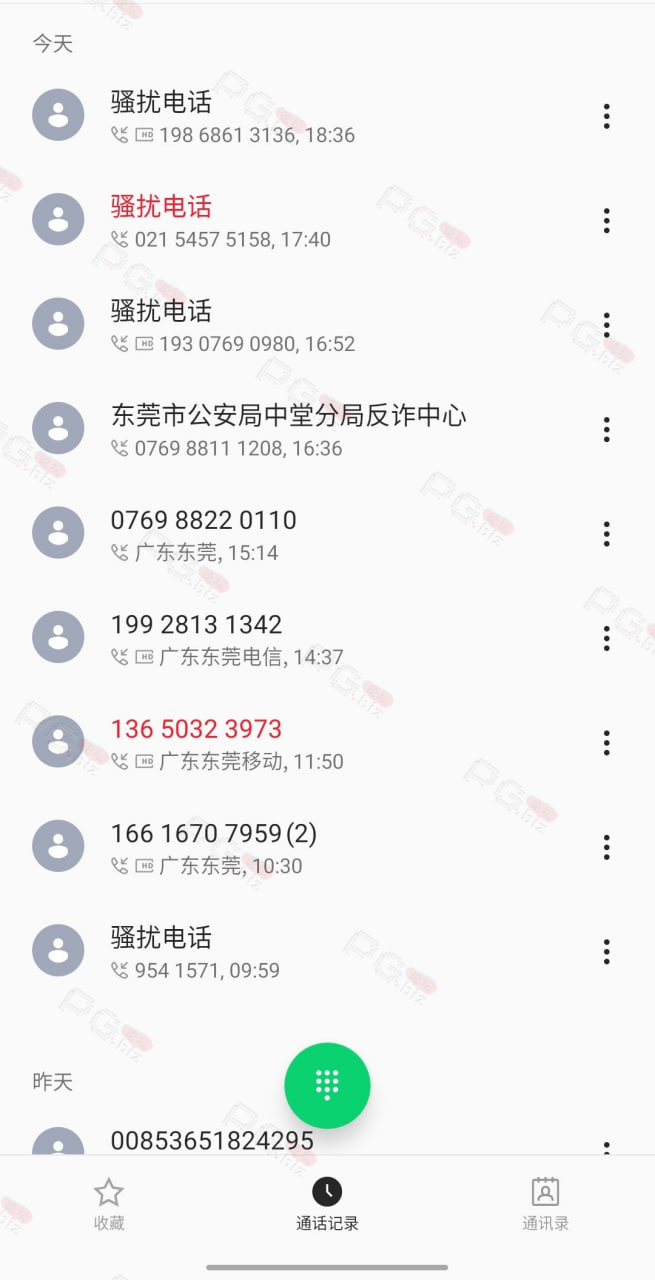Open more options for 198 6861 3136 call
Viewport: 655px width, 1280px height.
click(606, 116)
